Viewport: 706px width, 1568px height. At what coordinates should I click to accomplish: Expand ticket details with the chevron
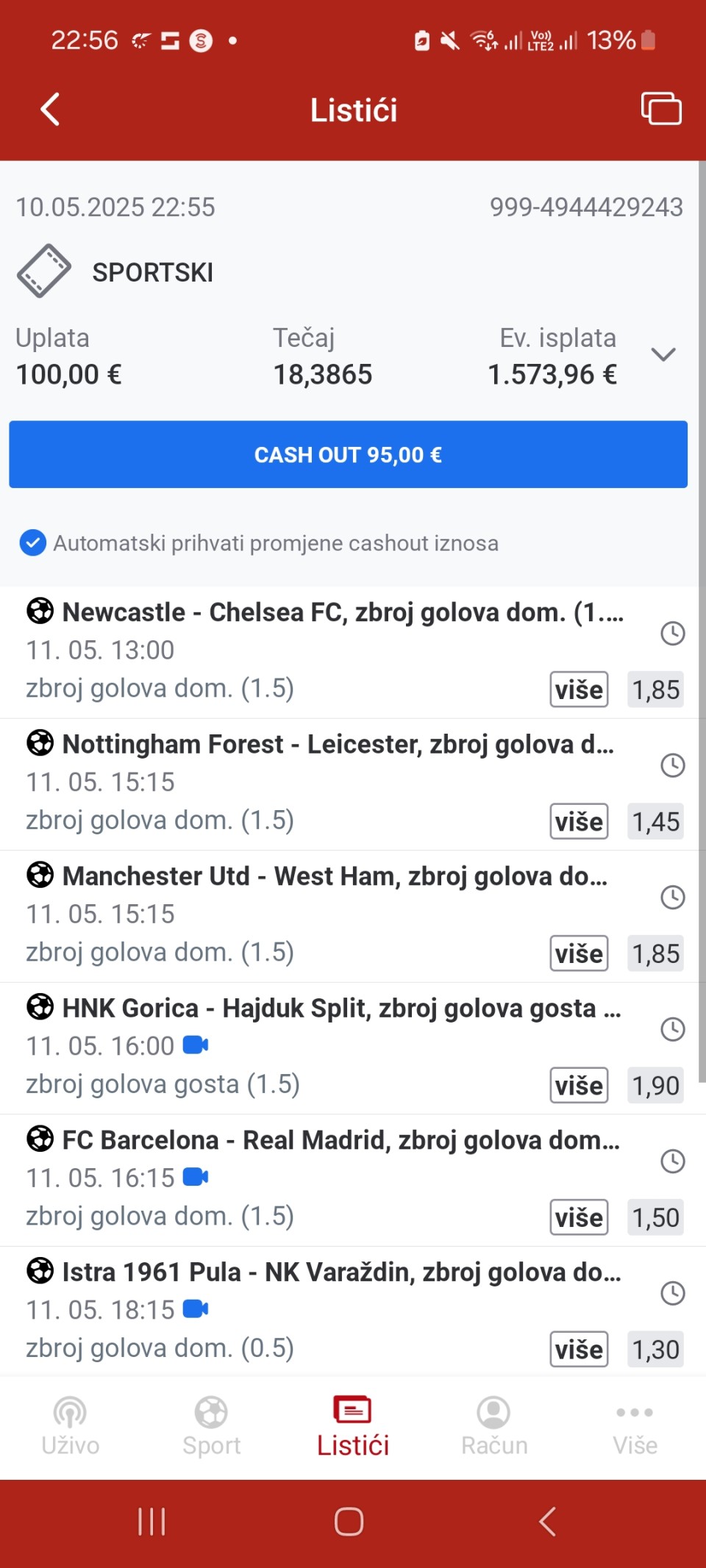pos(663,355)
